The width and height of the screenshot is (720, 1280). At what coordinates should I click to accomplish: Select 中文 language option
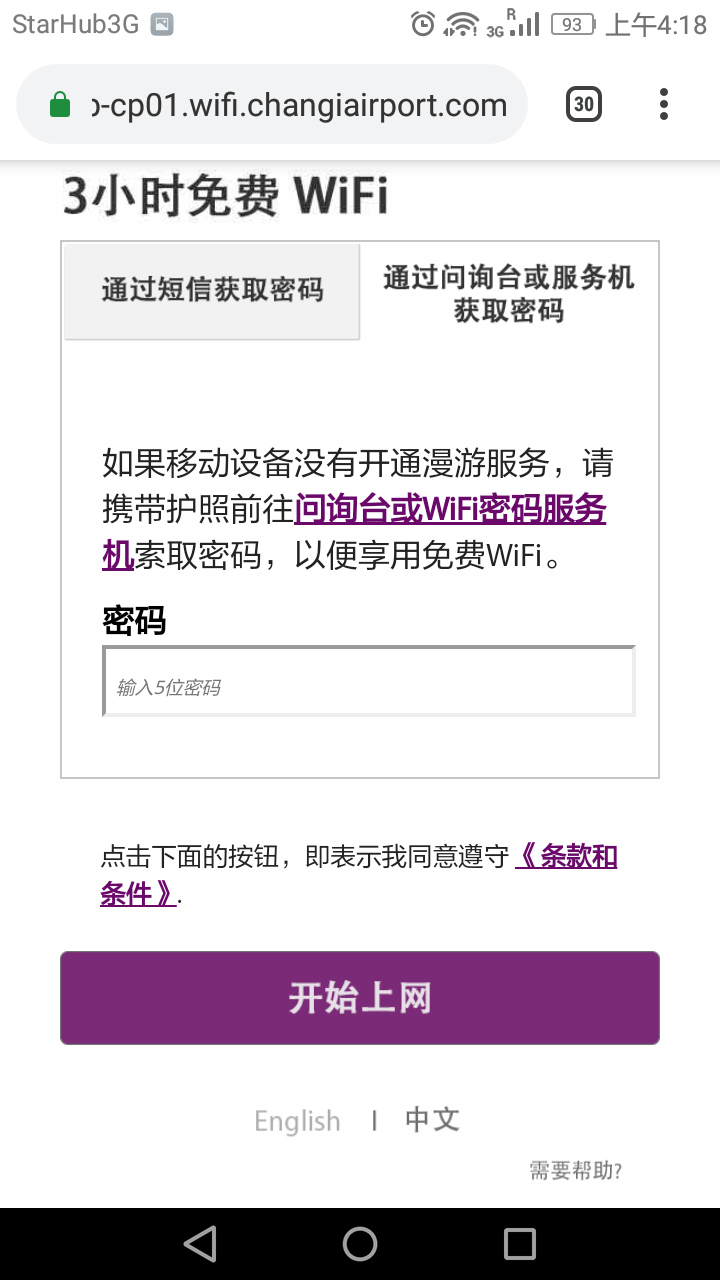(432, 1120)
